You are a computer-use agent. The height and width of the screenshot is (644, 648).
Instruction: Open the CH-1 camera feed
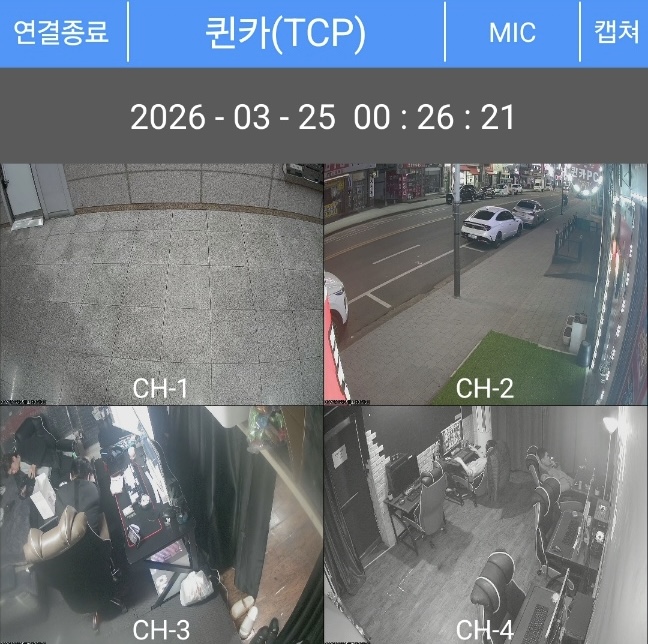tap(161, 283)
